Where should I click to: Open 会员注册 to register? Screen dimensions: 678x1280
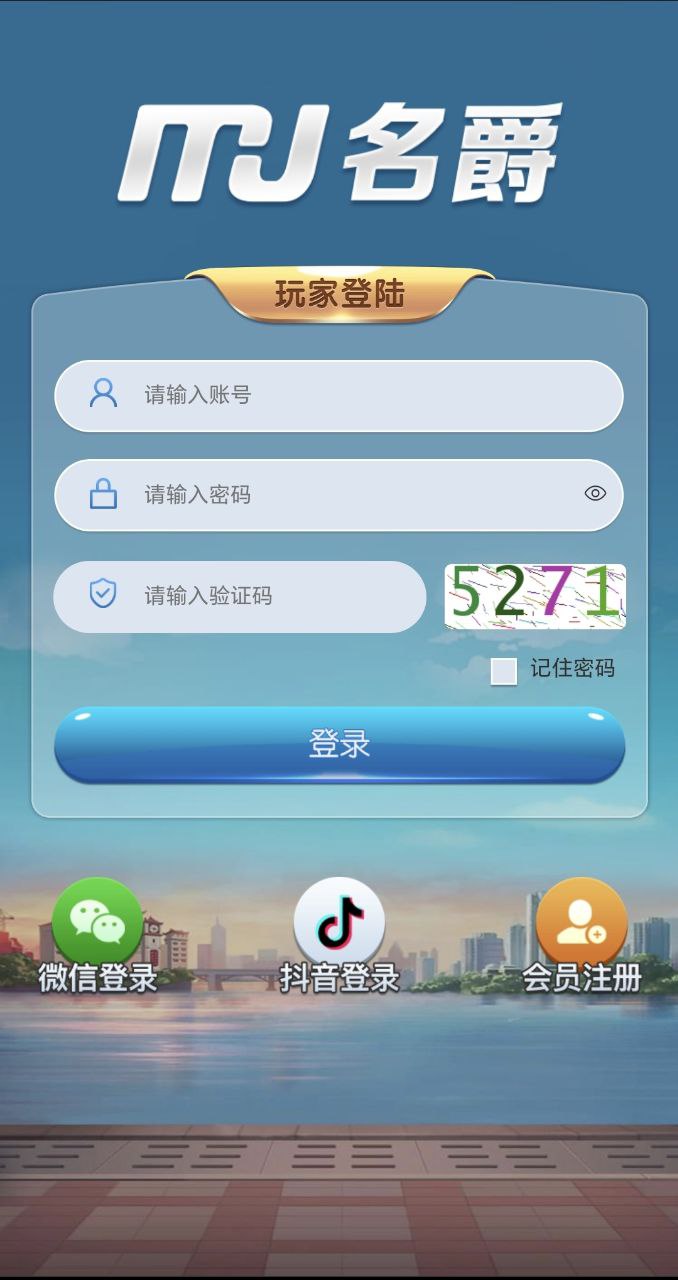pyautogui.click(x=581, y=933)
